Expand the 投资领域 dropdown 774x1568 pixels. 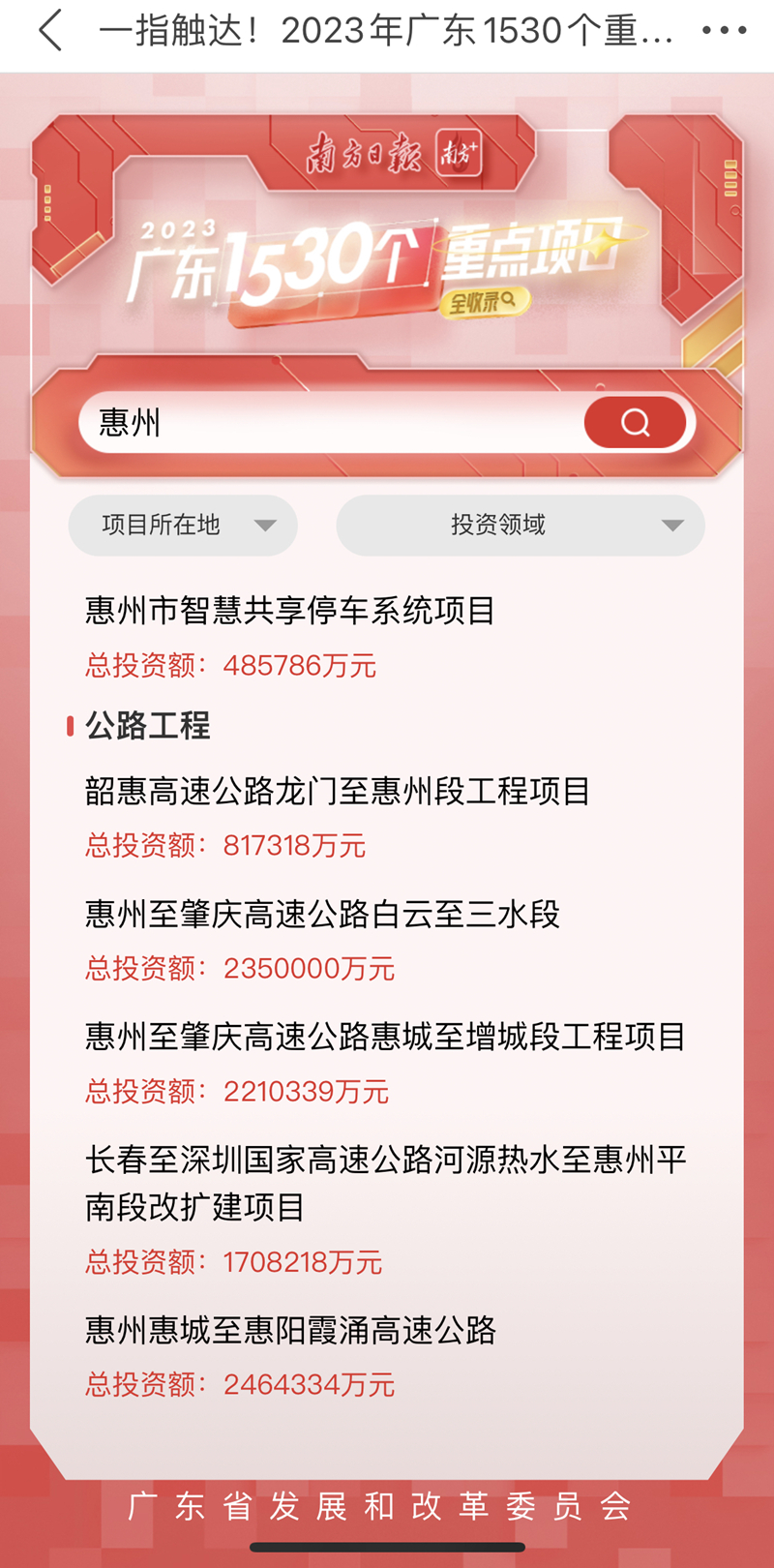click(x=520, y=526)
